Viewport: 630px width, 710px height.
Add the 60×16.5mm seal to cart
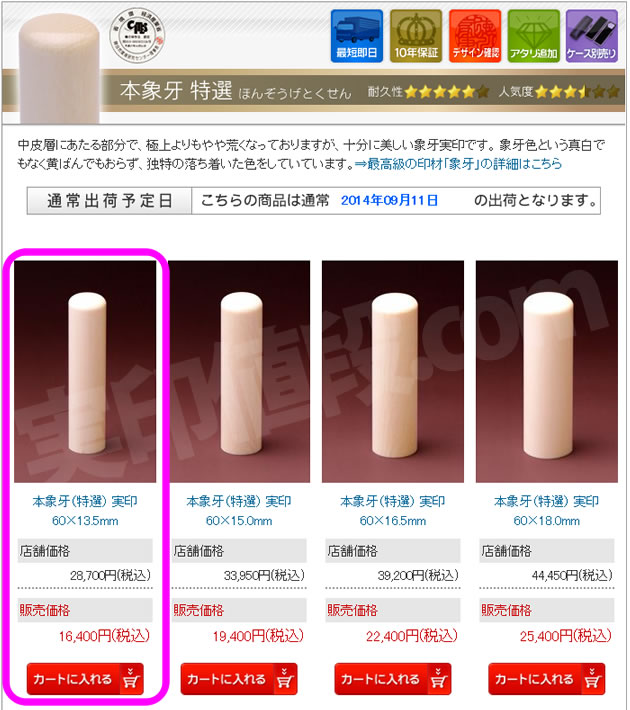pos(393,679)
